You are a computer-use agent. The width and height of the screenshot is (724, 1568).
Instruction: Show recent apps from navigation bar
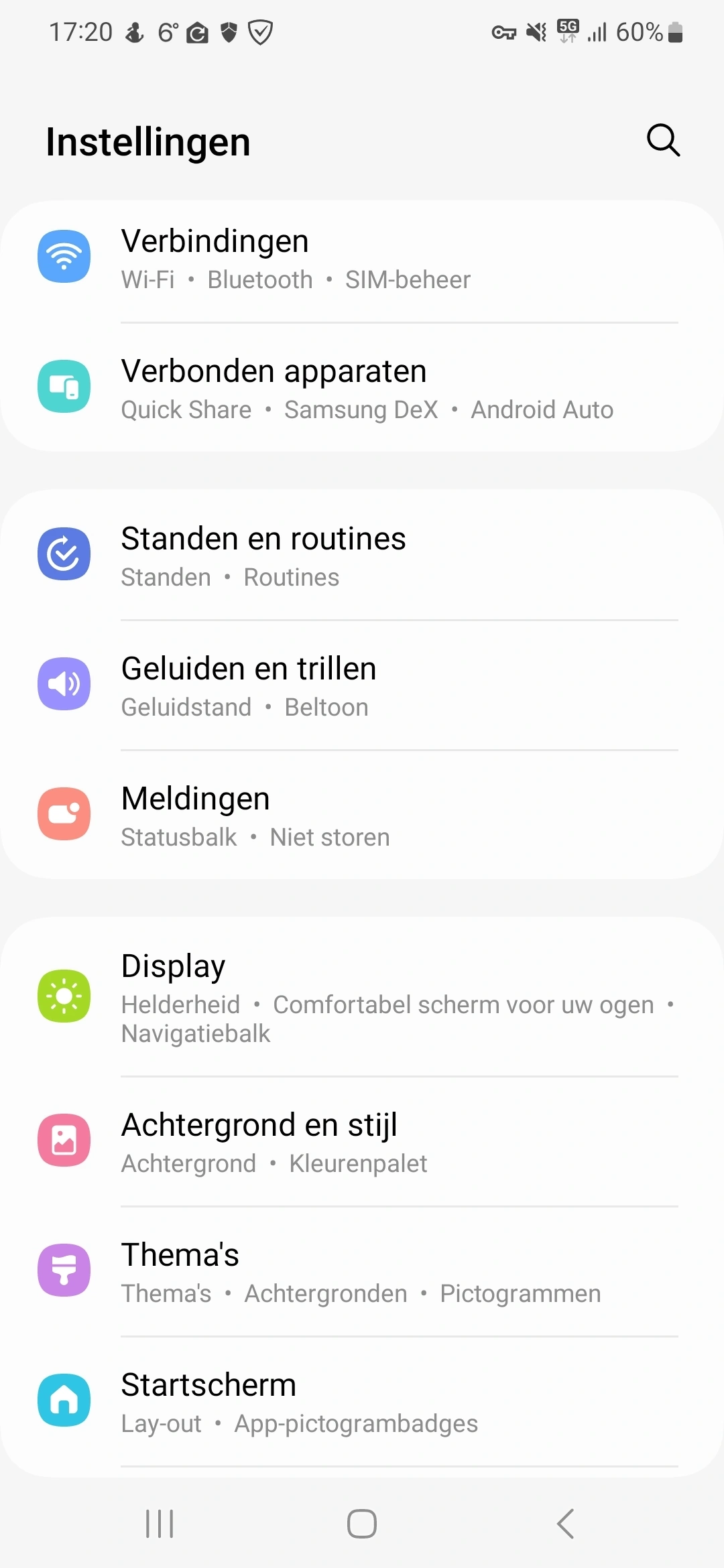coord(160,1524)
